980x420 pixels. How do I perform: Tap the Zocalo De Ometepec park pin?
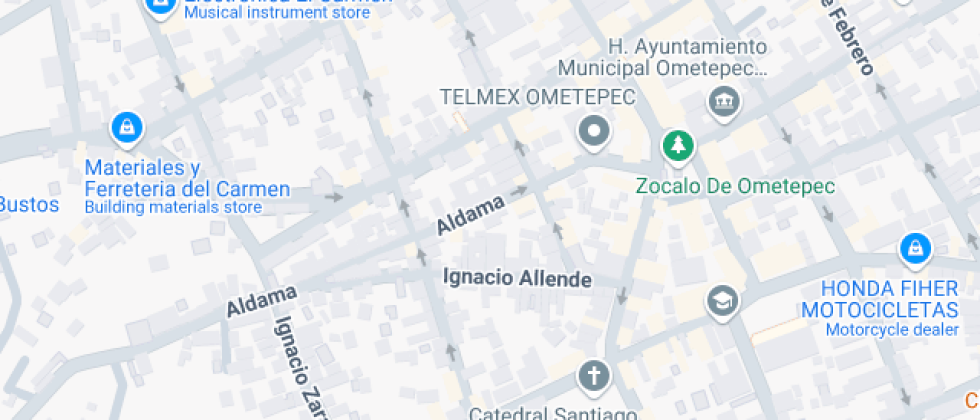679,146
